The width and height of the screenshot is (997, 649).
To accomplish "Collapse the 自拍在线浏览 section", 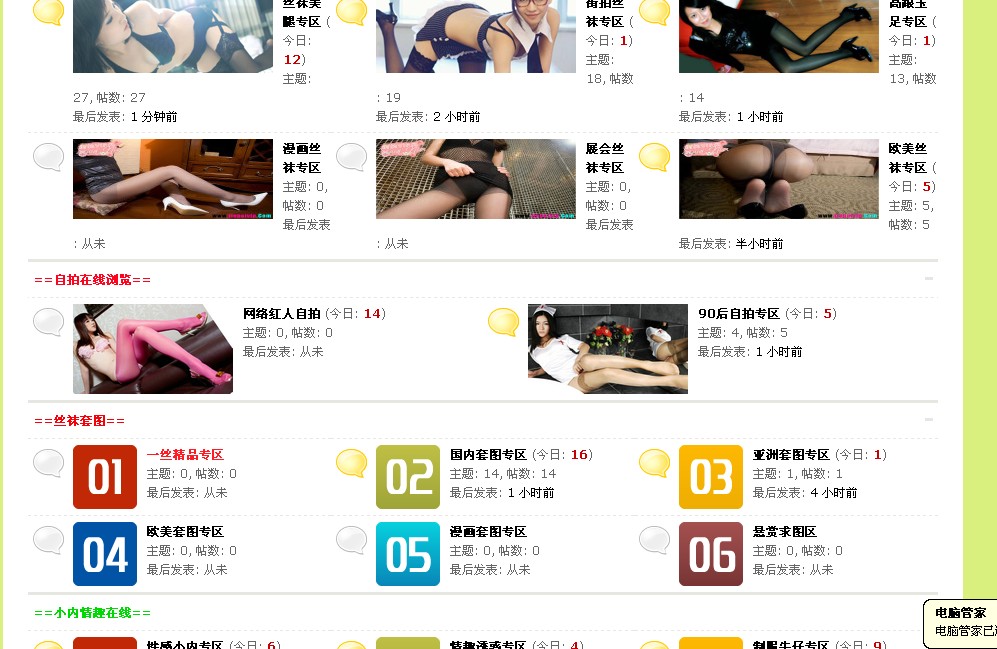I will (929, 279).
